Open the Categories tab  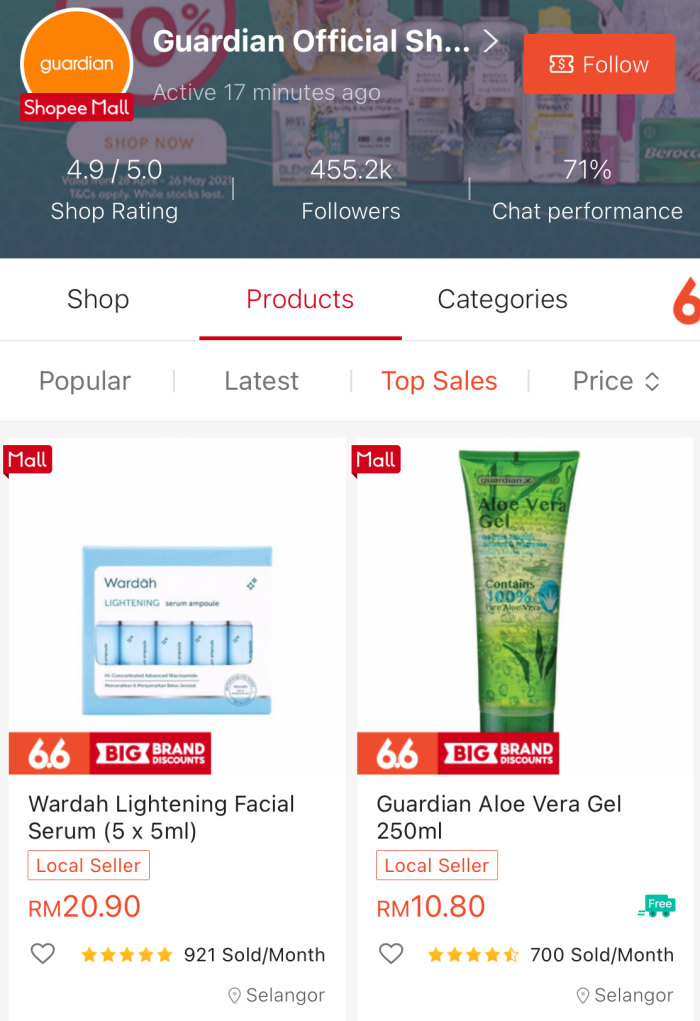click(502, 299)
